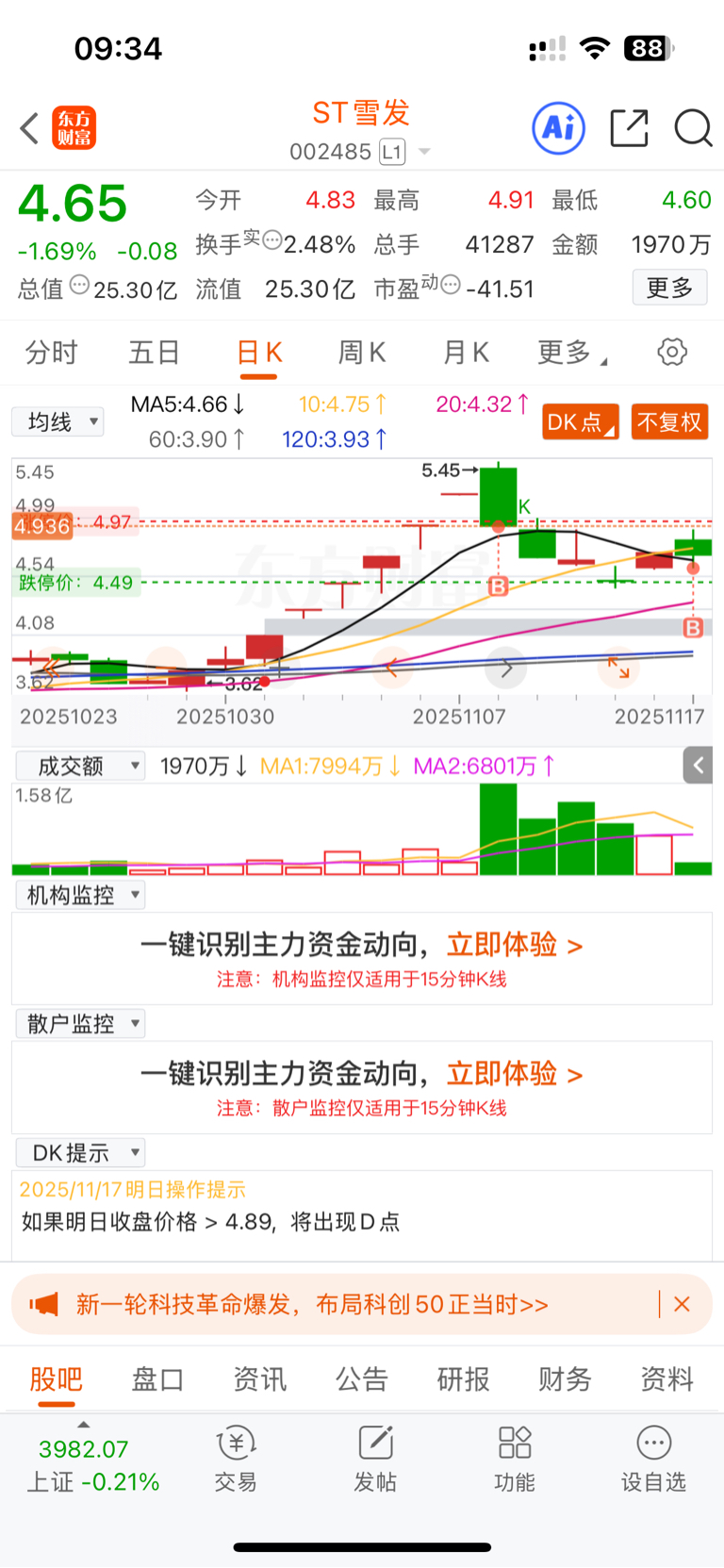Switch to the 盘口 tab
The width and height of the screenshot is (724, 1568).
pos(157,1379)
